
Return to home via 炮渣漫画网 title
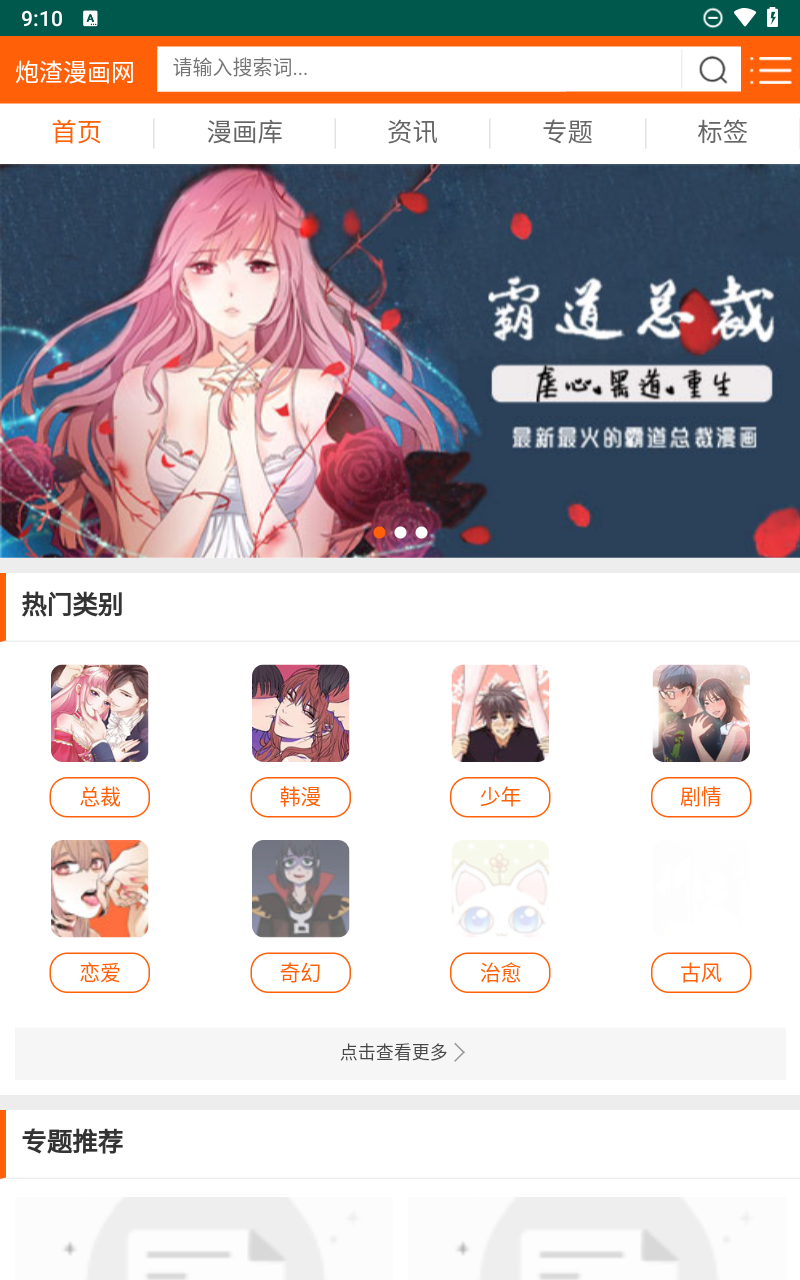click(75, 72)
